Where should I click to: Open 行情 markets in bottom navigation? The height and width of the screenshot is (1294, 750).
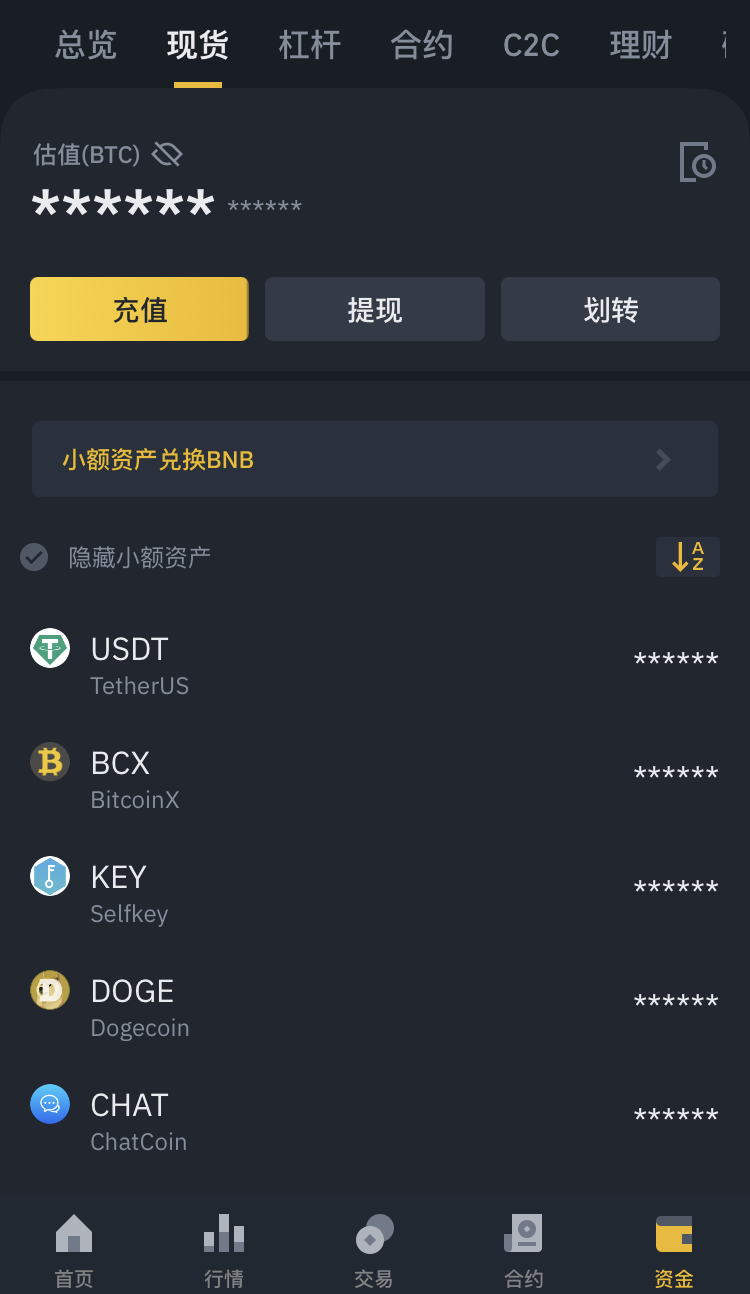[224, 1248]
